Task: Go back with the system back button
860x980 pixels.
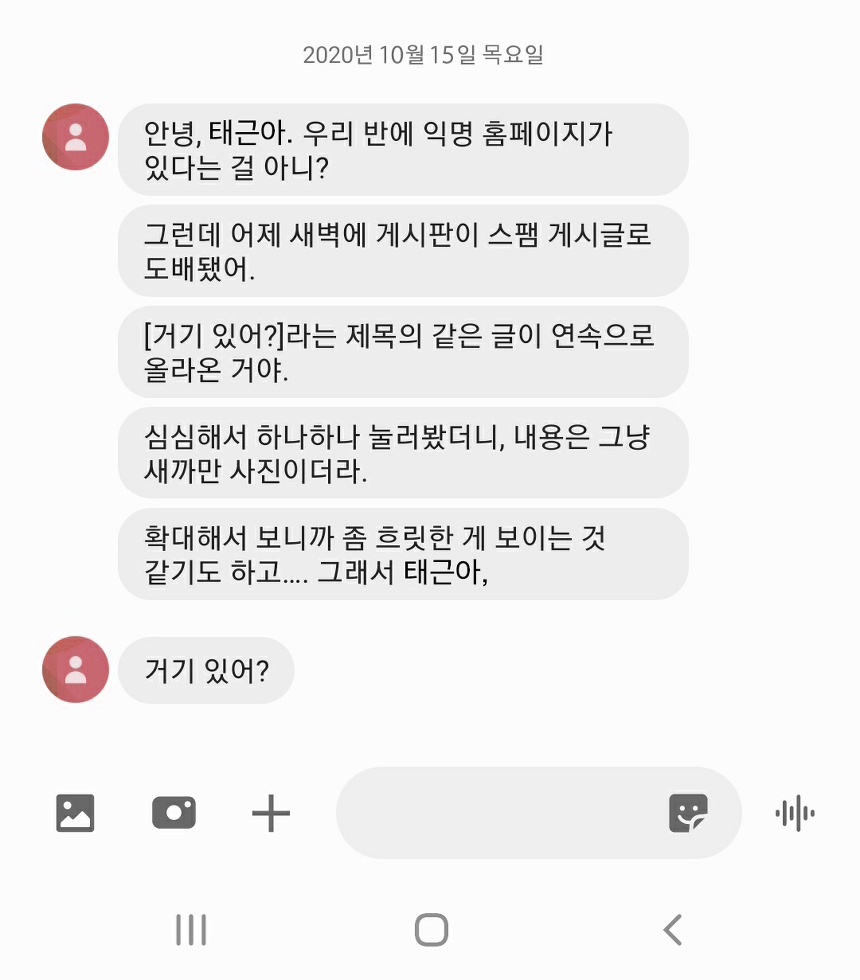Action: (673, 930)
